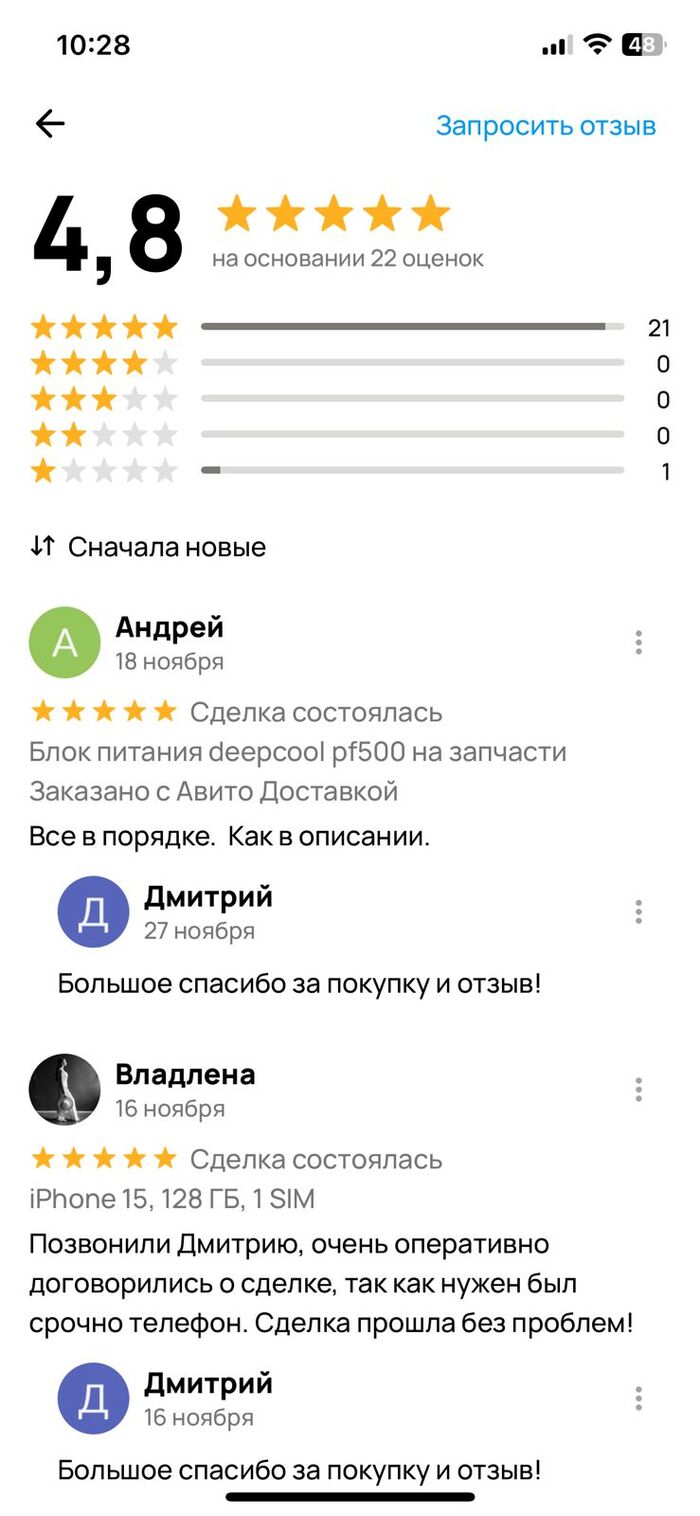Open Андрей's profile avatar
Viewport: 700px width, 1516px height.
pos(65,643)
